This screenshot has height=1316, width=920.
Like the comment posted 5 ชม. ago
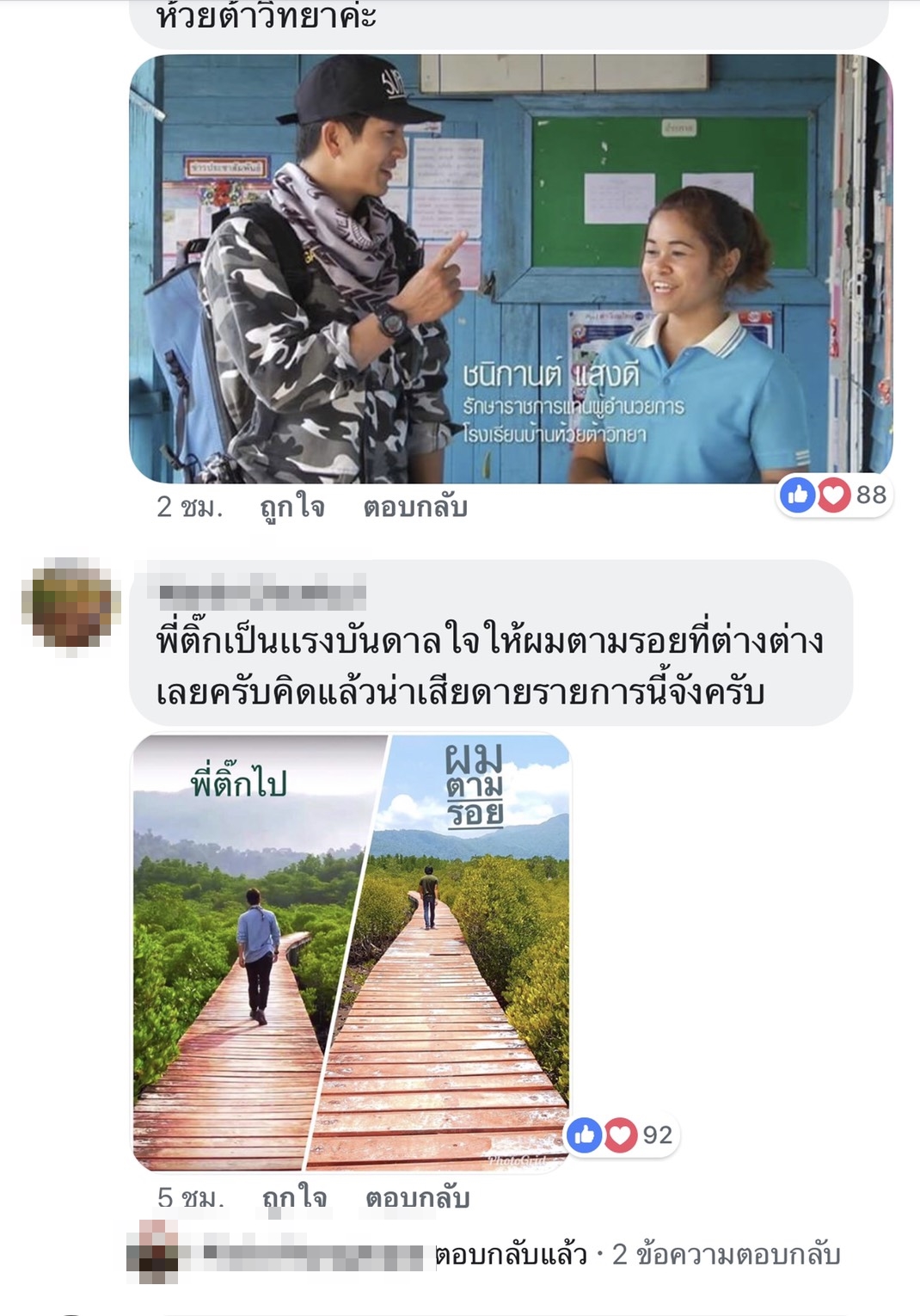click(x=294, y=1197)
